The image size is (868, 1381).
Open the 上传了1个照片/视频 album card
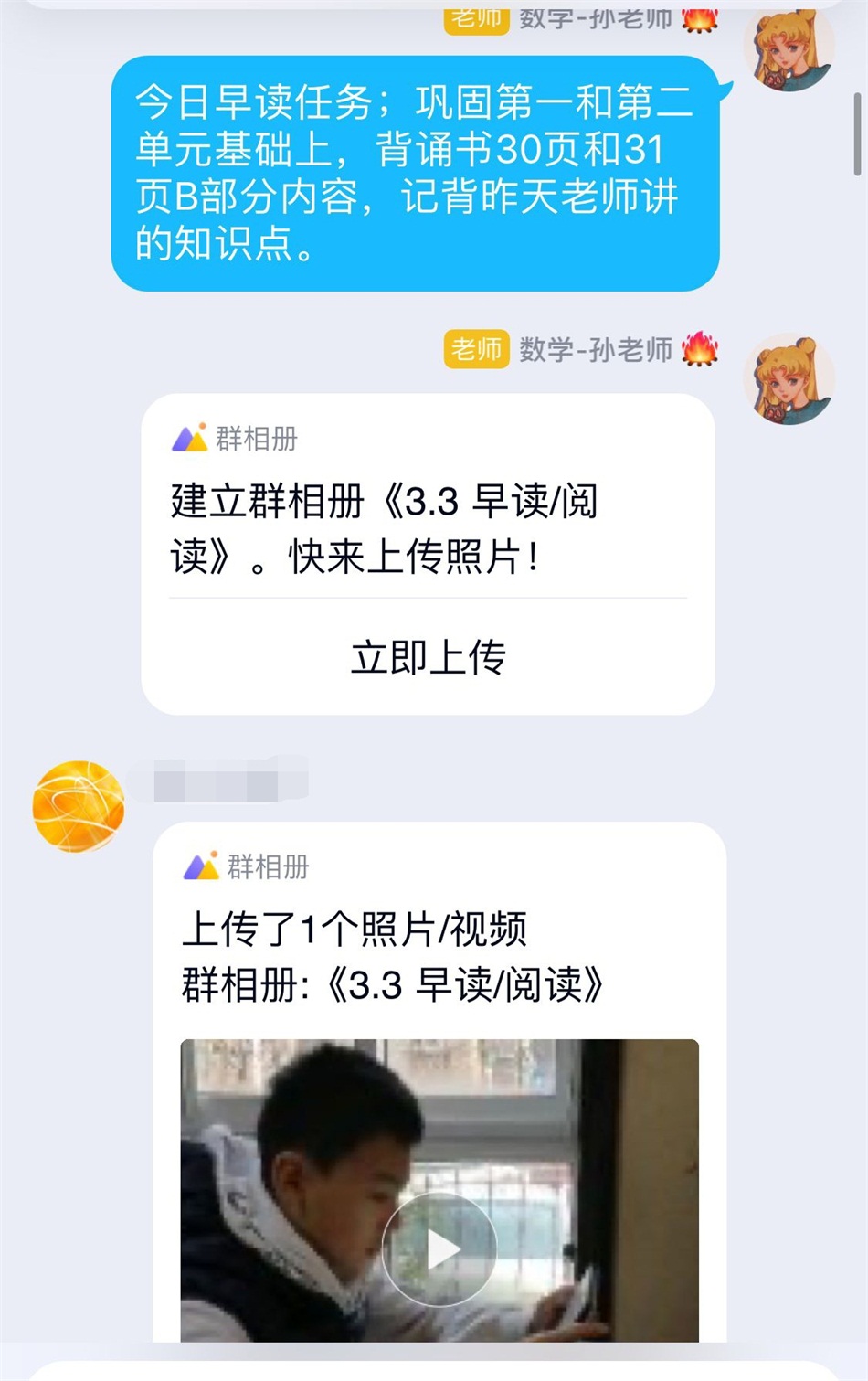point(439,956)
